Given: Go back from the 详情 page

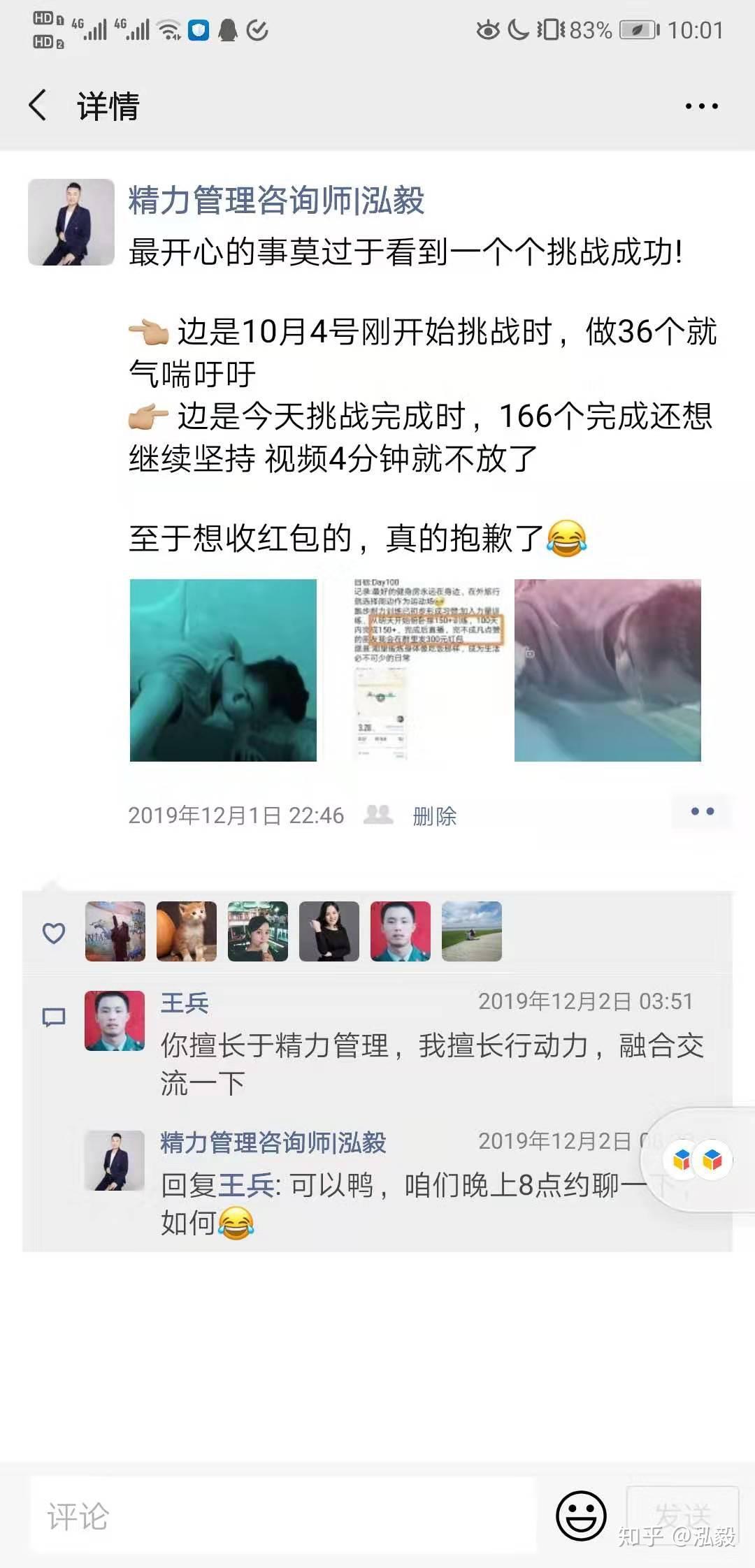Looking at the screenshot, I should point(38,106).
